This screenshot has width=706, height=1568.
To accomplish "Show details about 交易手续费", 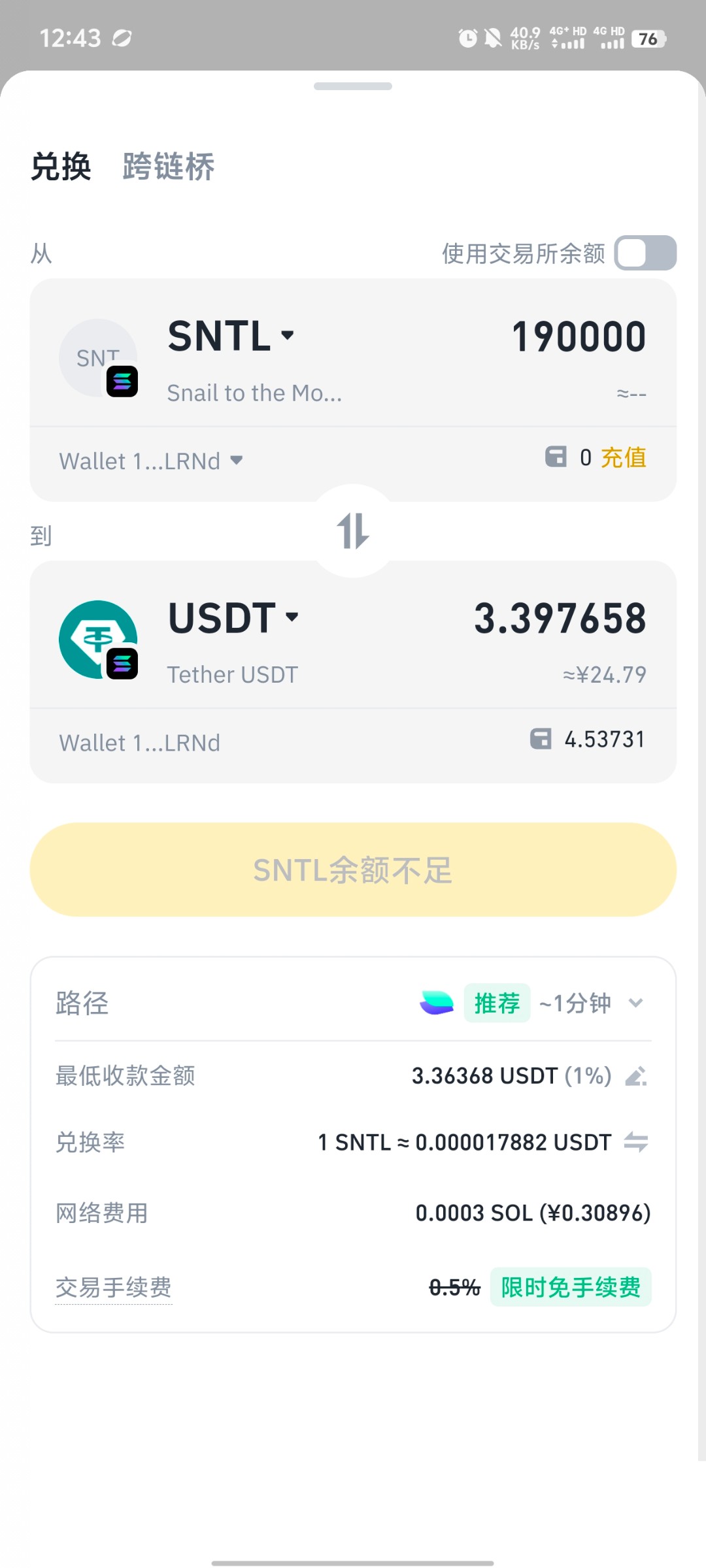I will click(113, 1288).
